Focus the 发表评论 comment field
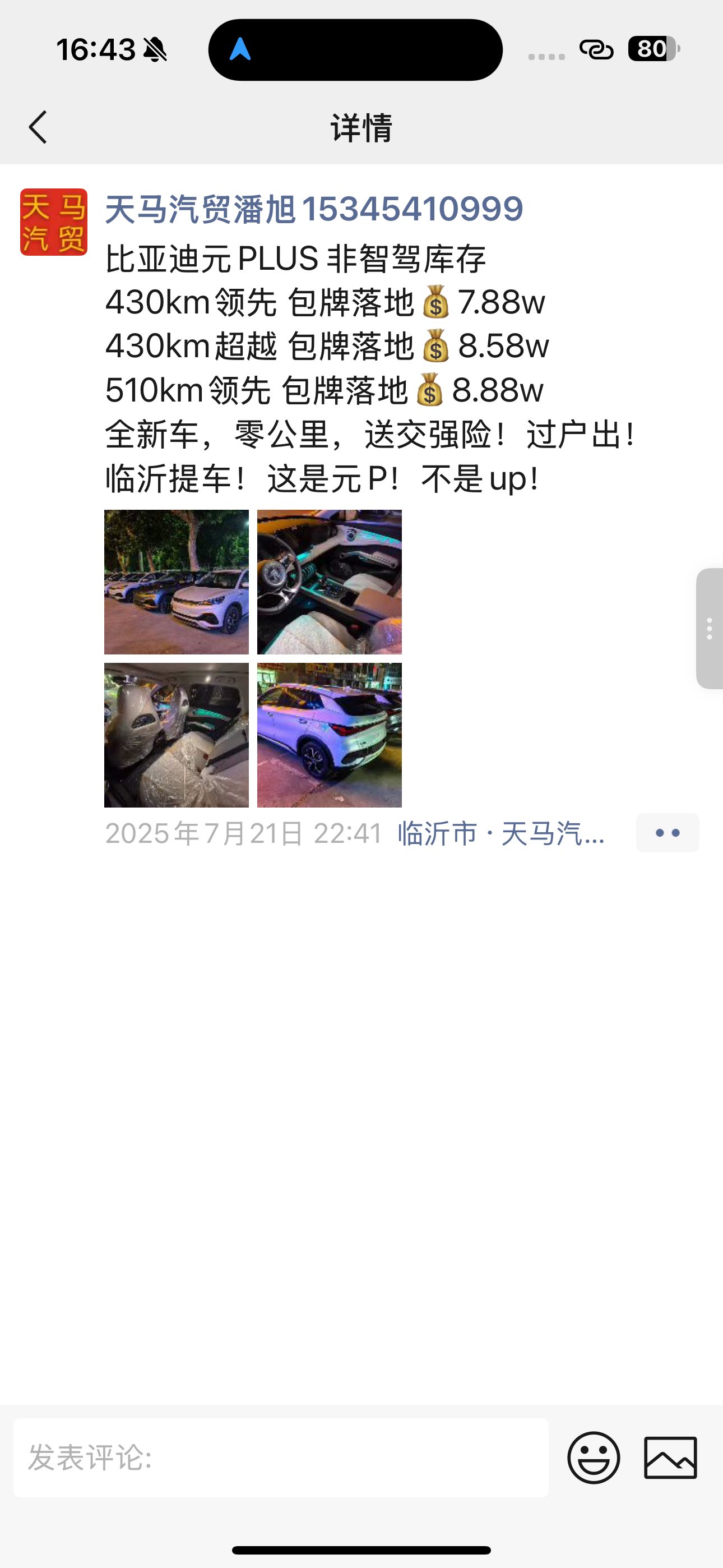The width and height of the screenshot is (723, 1568). 281,1458
